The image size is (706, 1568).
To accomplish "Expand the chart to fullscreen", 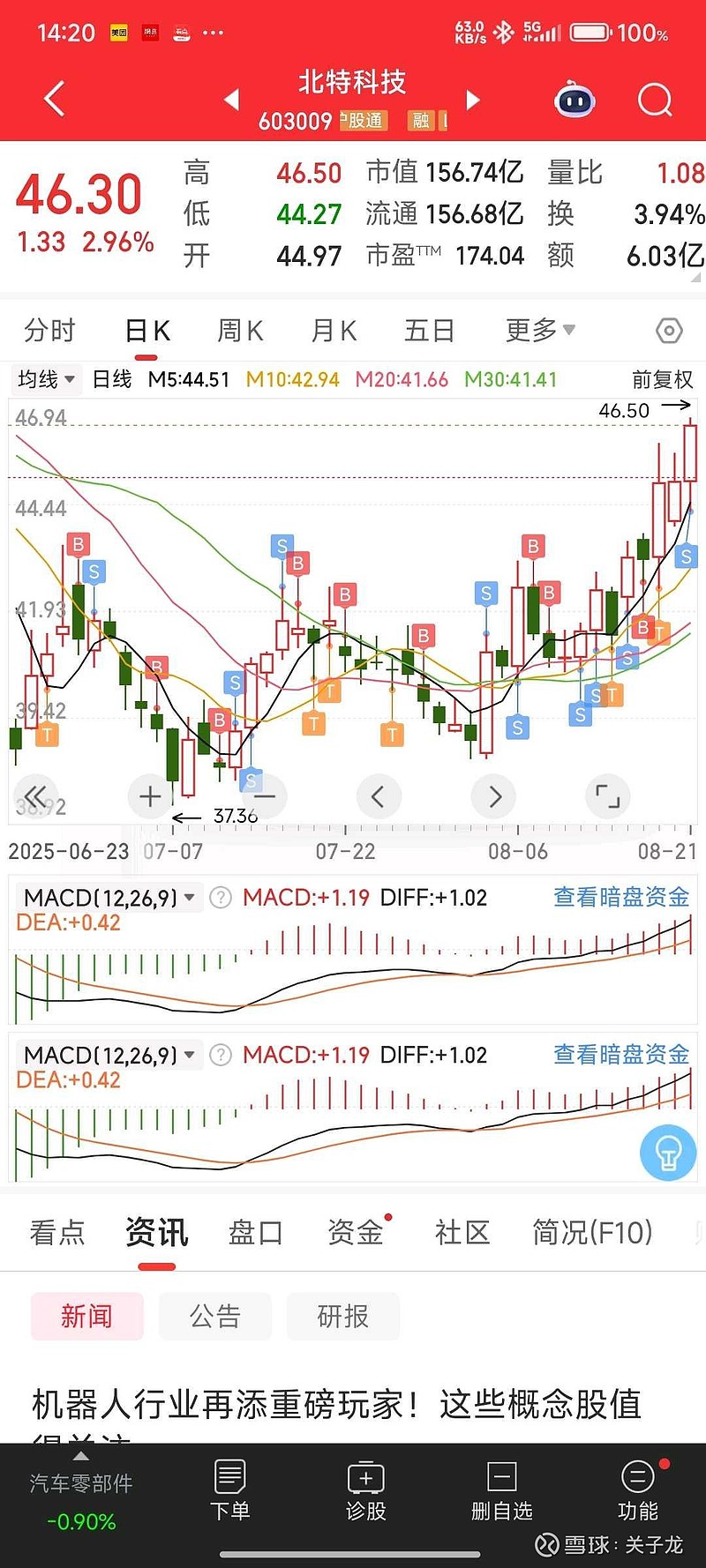I will [x=608, y=795].
